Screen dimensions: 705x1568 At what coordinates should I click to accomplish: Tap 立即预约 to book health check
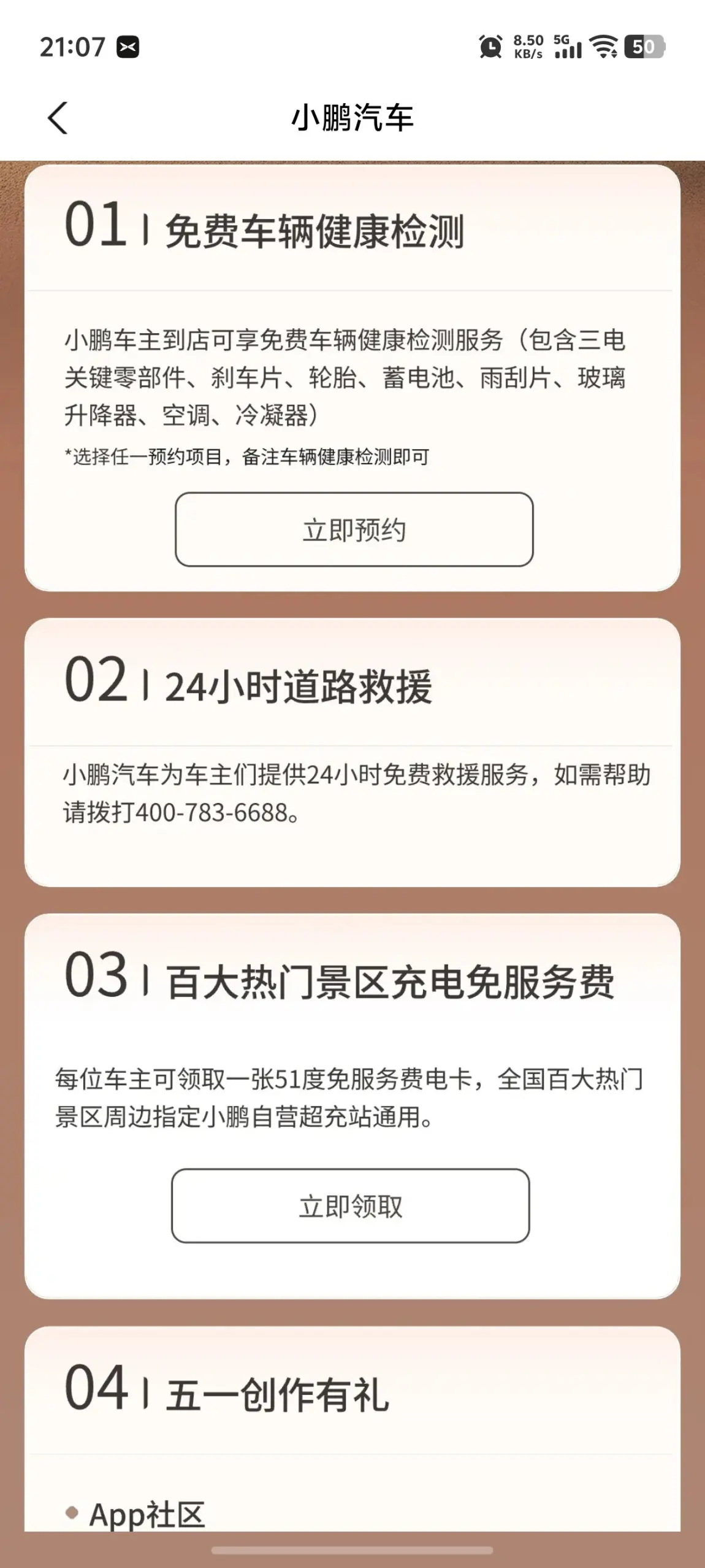(354, 529)
